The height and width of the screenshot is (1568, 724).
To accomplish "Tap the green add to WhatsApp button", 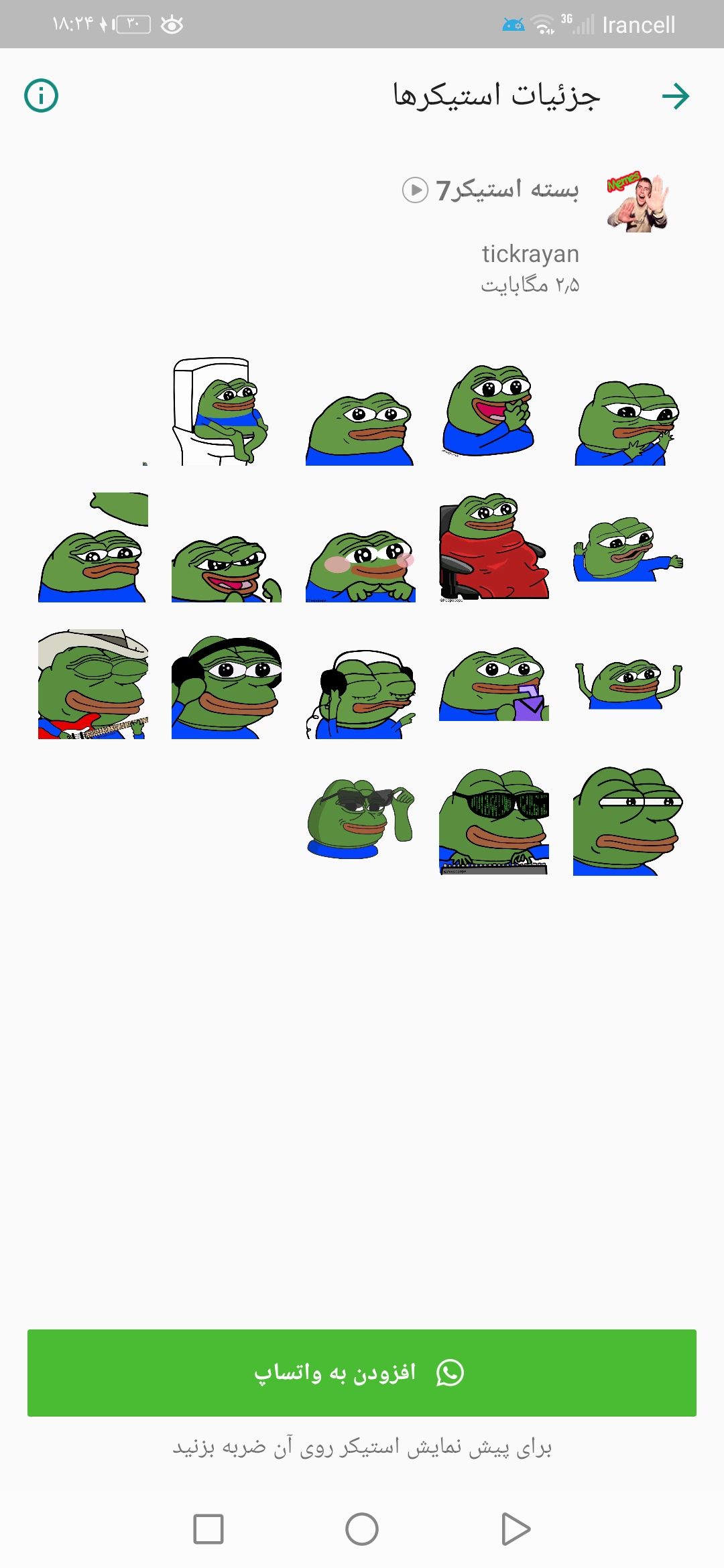I will tap(362, 1373).
